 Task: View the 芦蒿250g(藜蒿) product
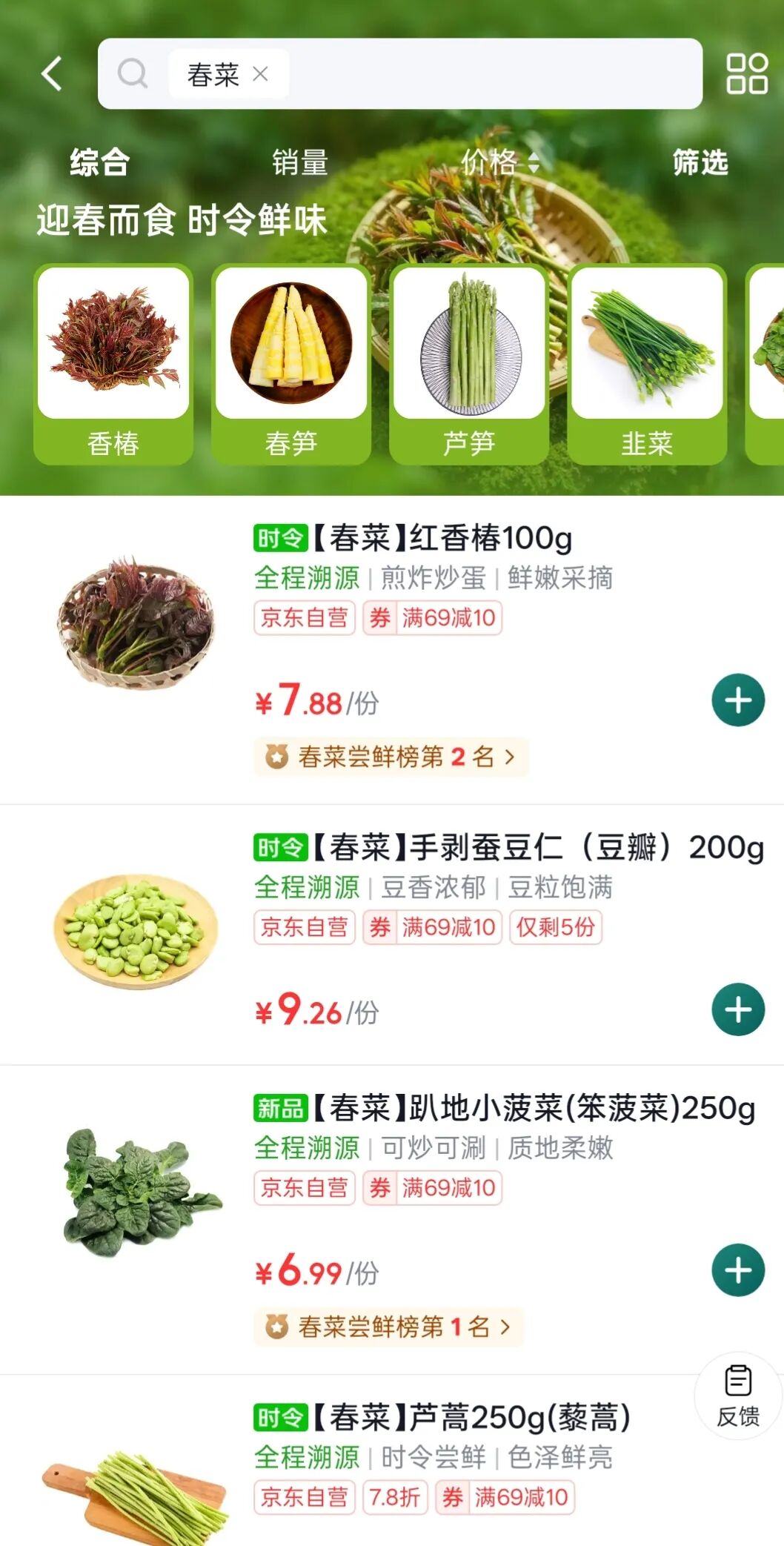tap(442, 1419)
